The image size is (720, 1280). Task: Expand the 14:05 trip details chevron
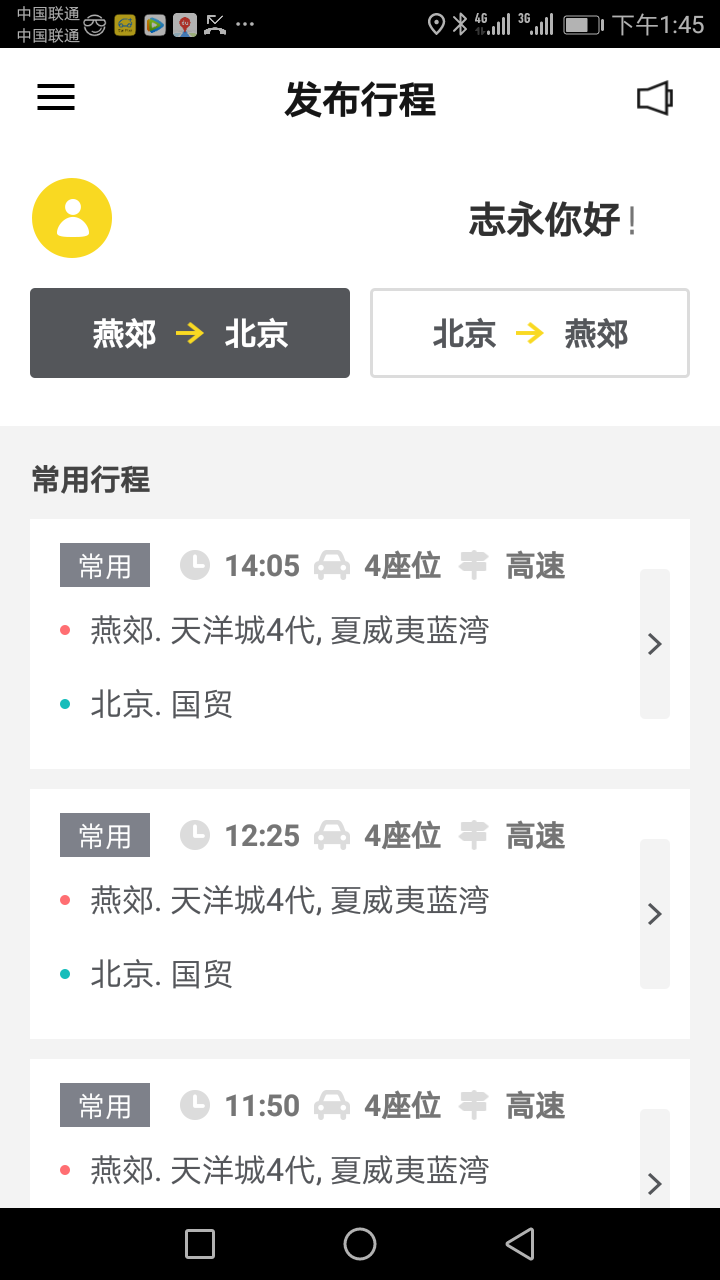point(655,643)
